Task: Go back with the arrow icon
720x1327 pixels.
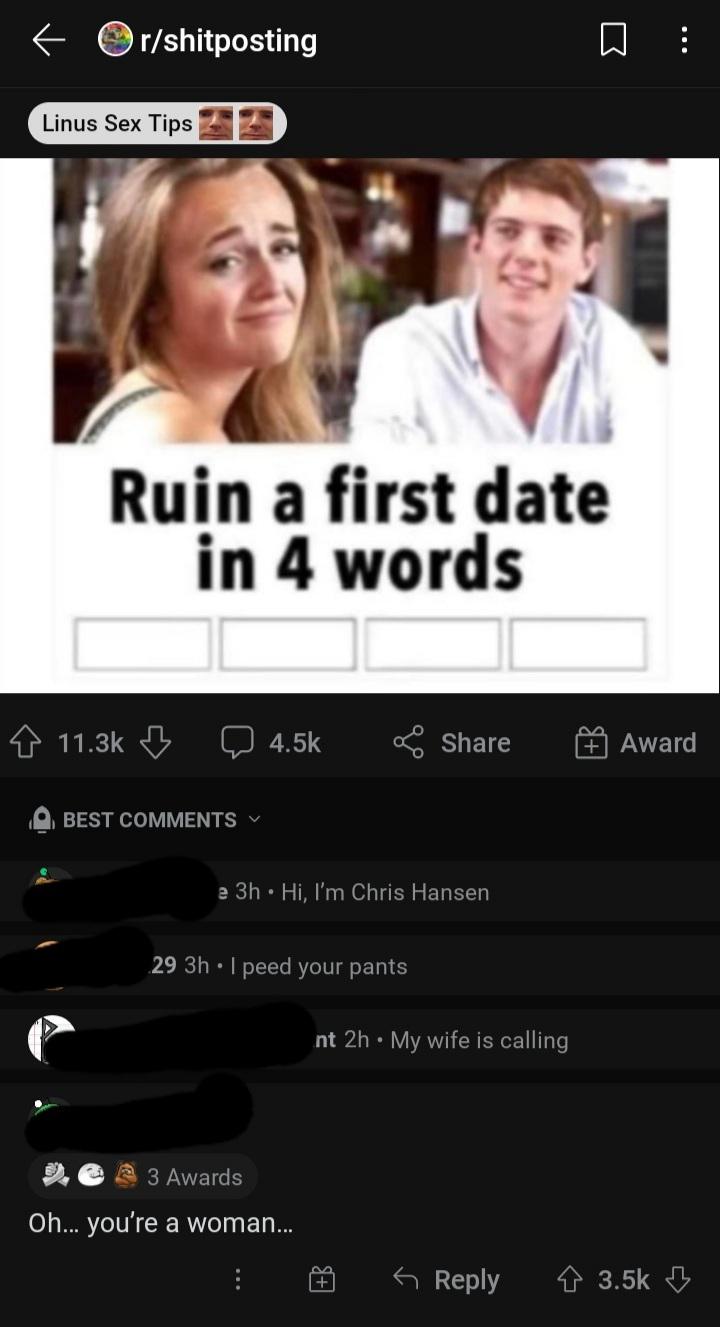Action: click(48, 40)
